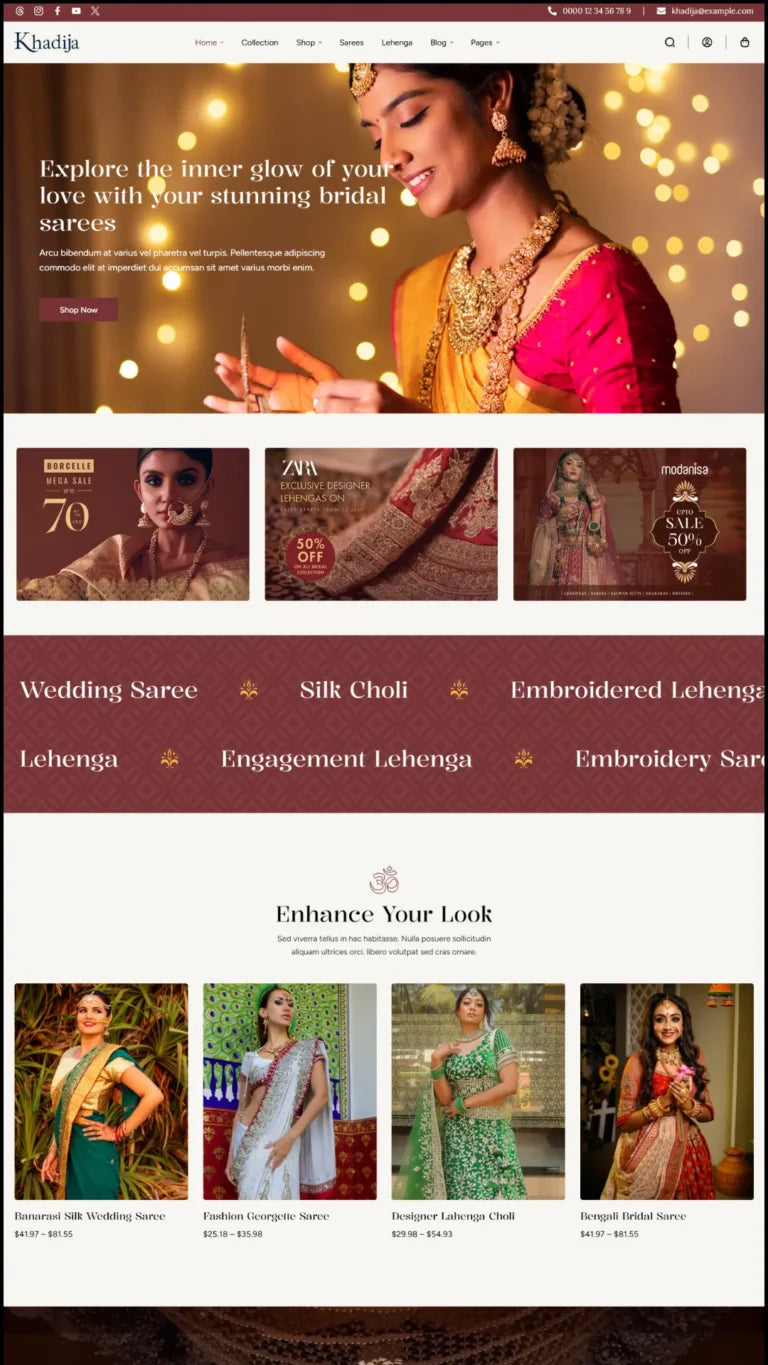This screenshot has width=768, height=1365.
Task: Open the Zara designer lehengas banner
Action: pyautogui.click(x=381, y=524)
